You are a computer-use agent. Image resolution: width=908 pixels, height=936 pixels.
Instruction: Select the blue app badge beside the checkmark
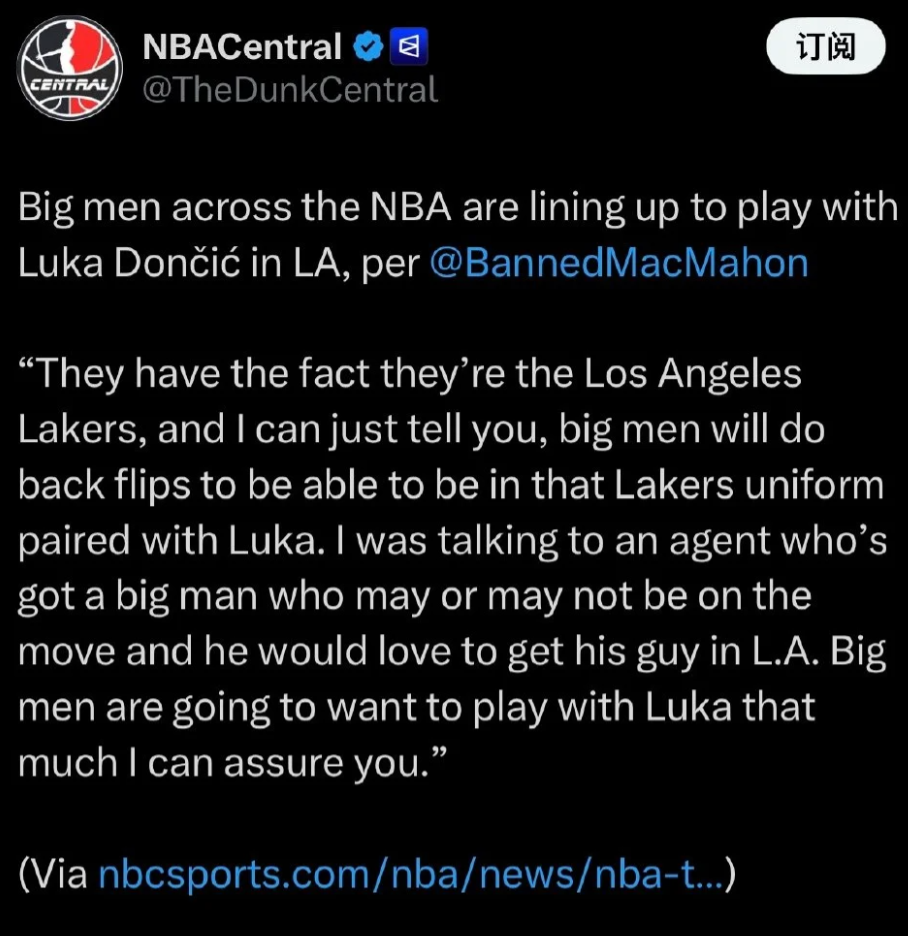[x=411, y=44]
